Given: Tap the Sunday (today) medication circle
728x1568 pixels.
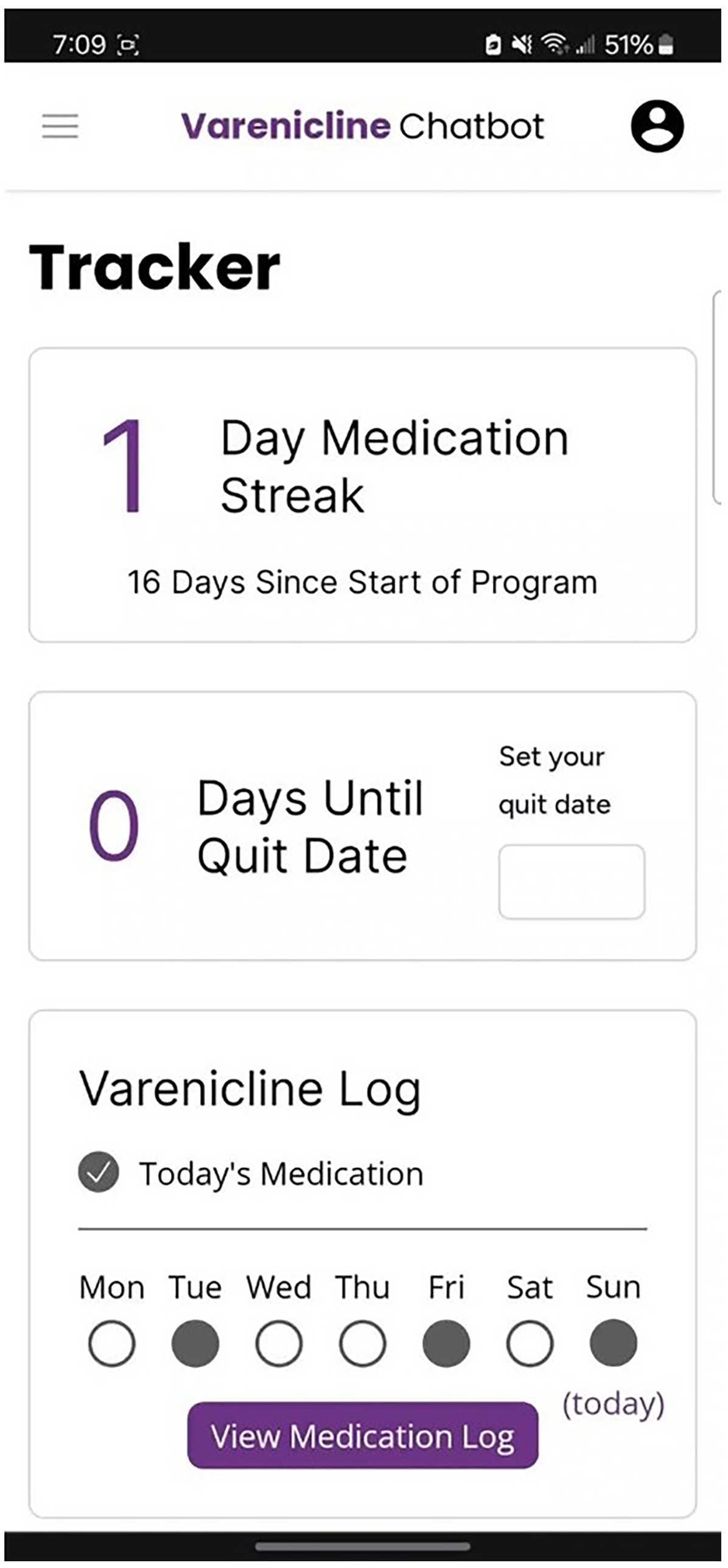Looking at the screenshot, I should pos(614,1343).
